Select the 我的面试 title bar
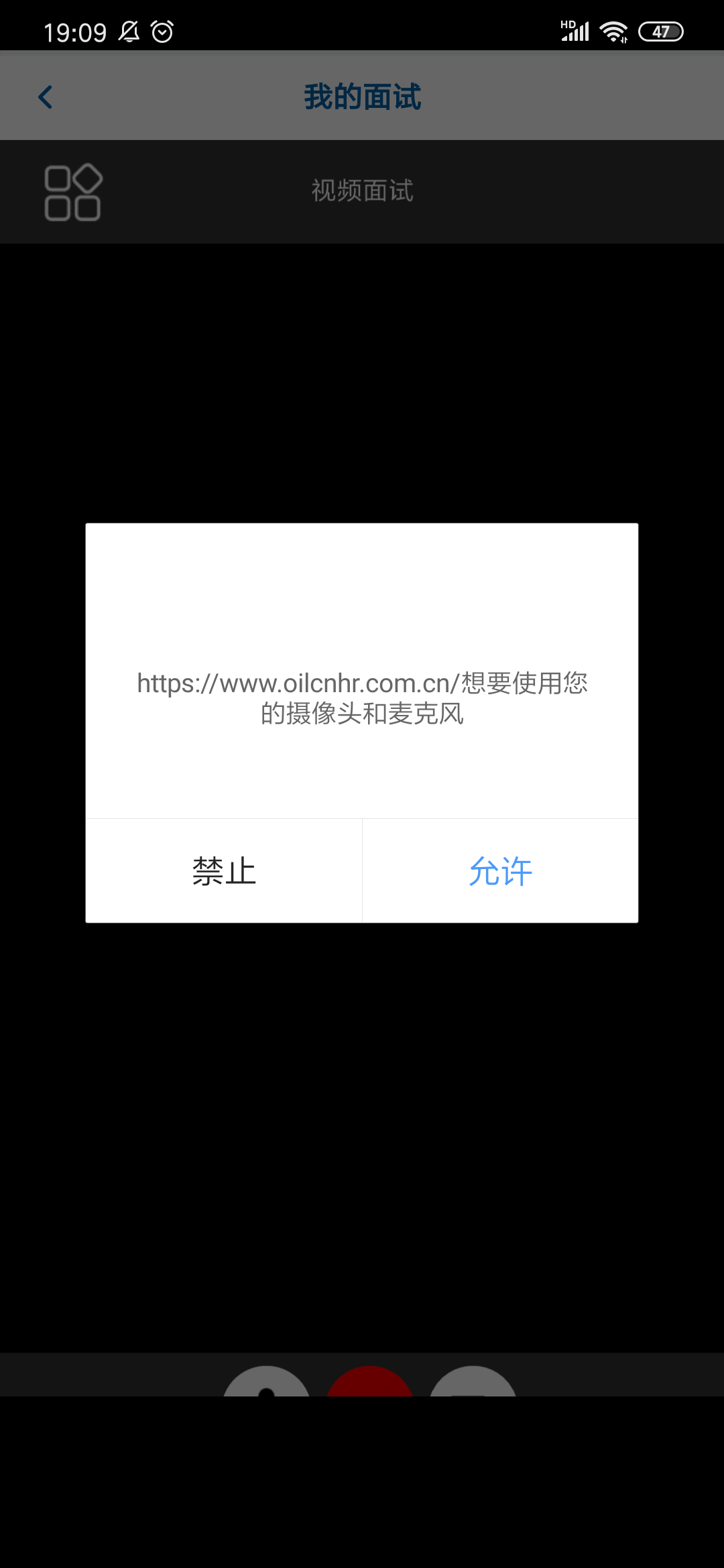 coord(362,95)
